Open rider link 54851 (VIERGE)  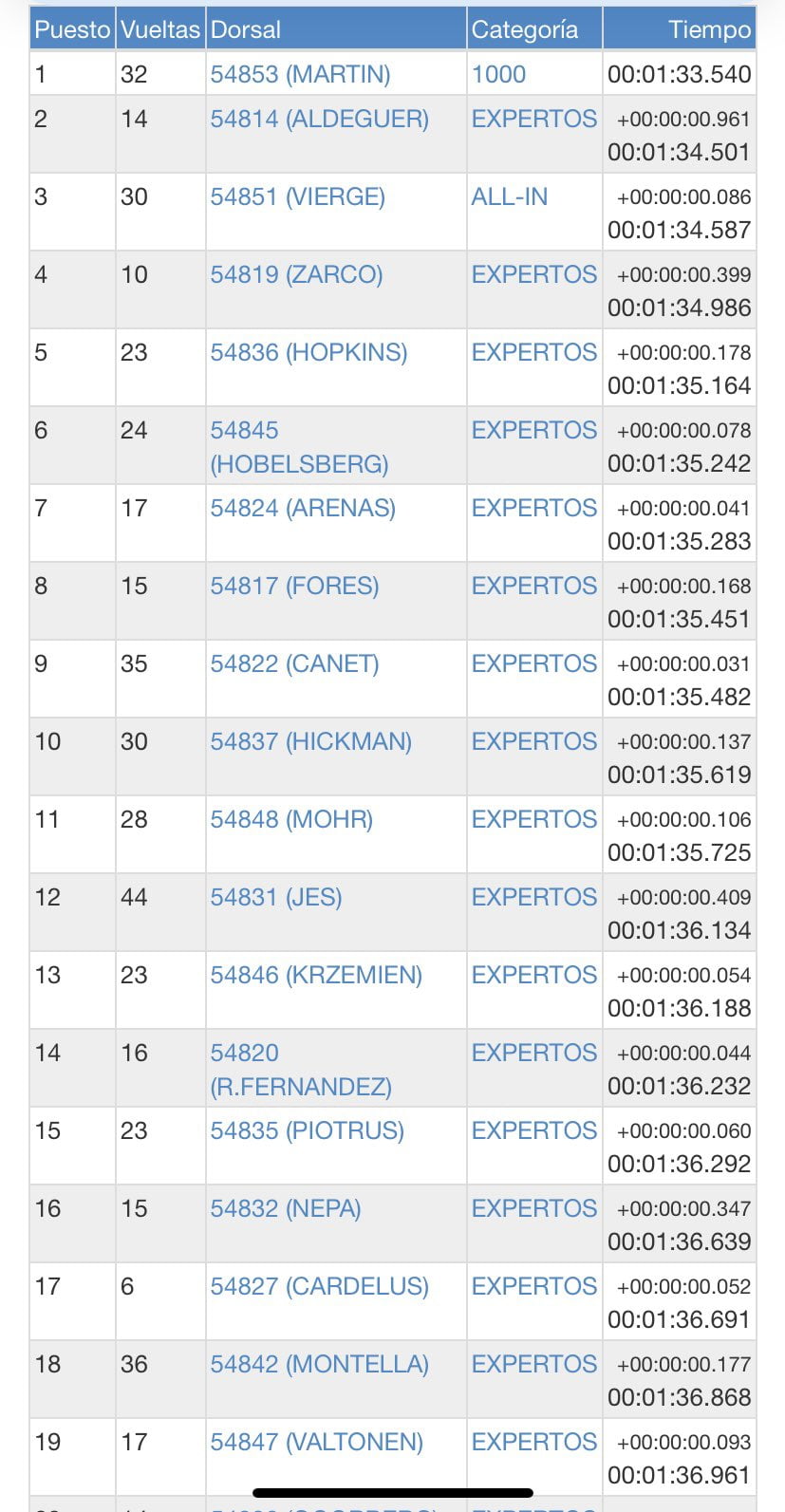tap(297, 196)
